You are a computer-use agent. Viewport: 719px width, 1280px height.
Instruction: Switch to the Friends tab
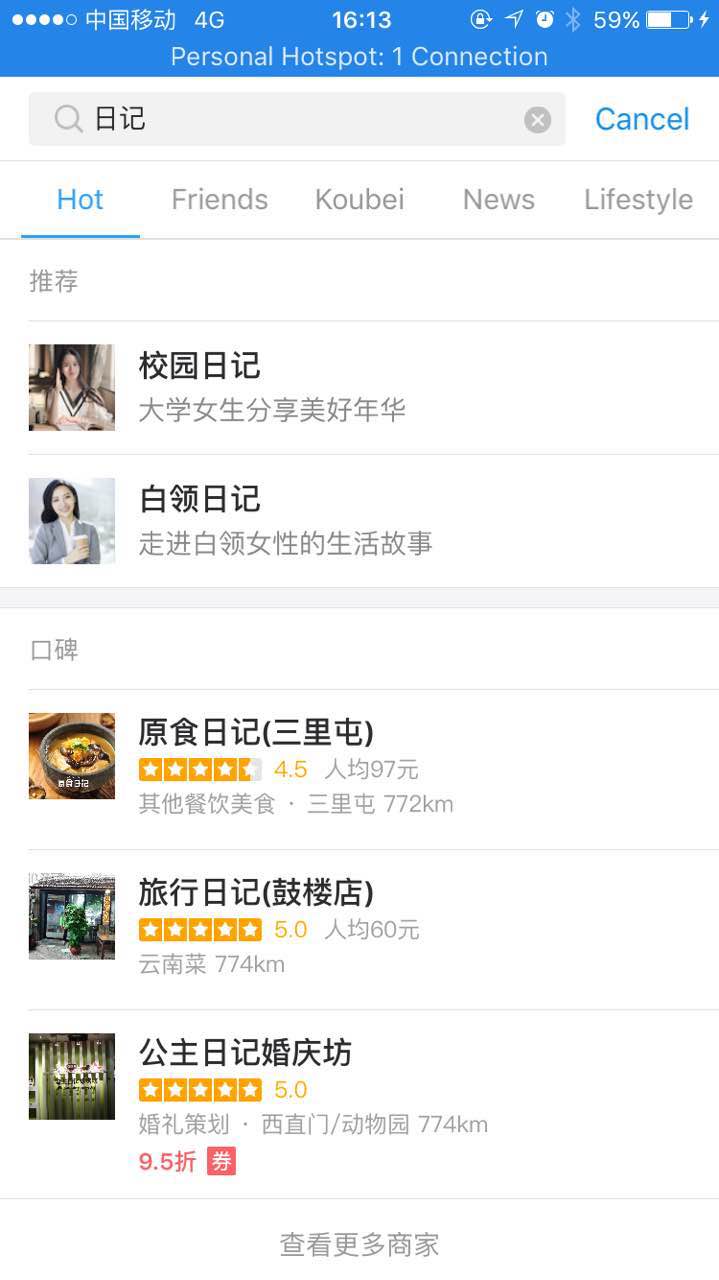[x=219, y=199]
